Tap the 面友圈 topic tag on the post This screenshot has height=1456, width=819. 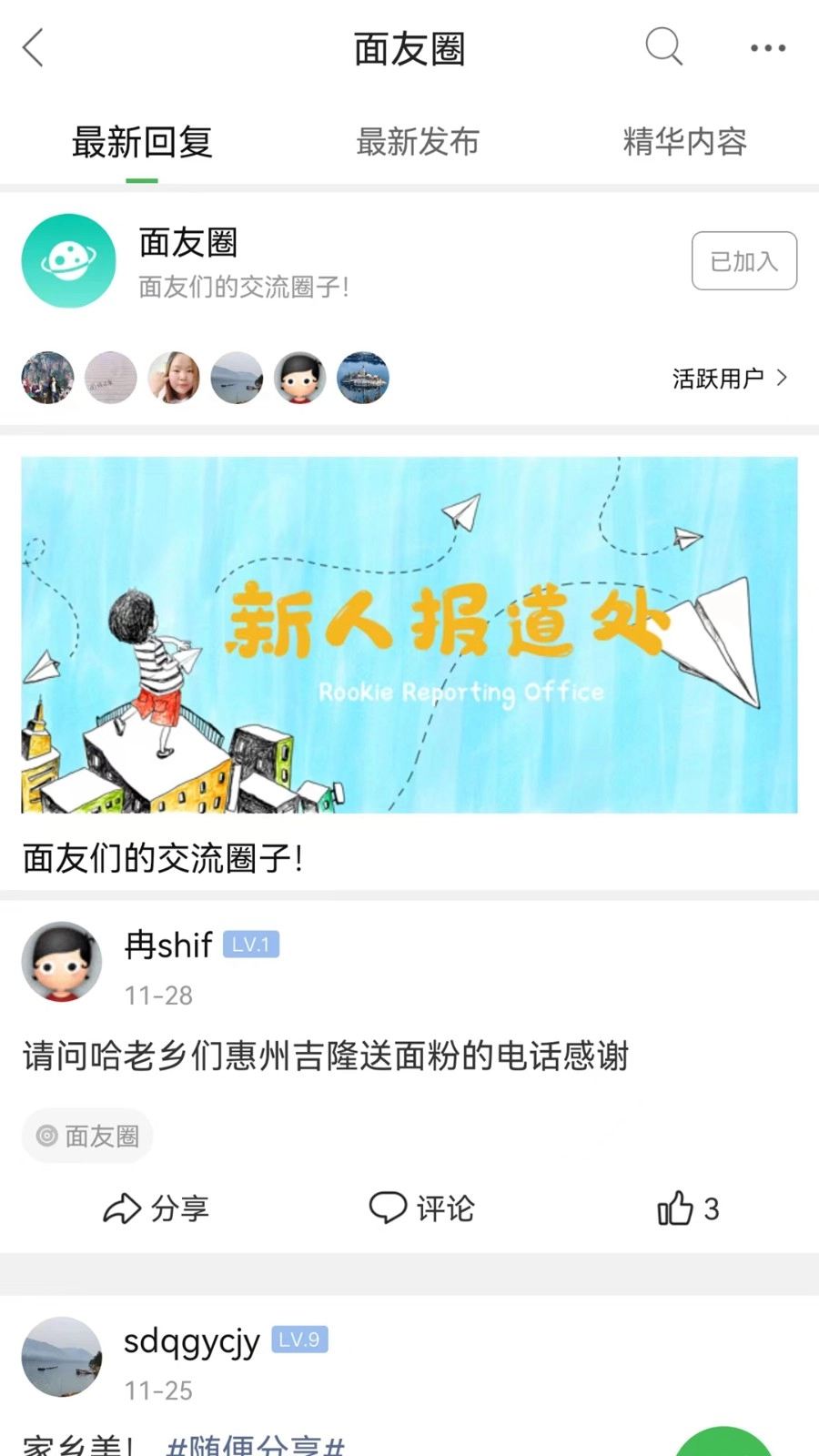[x=86, y=1135]
